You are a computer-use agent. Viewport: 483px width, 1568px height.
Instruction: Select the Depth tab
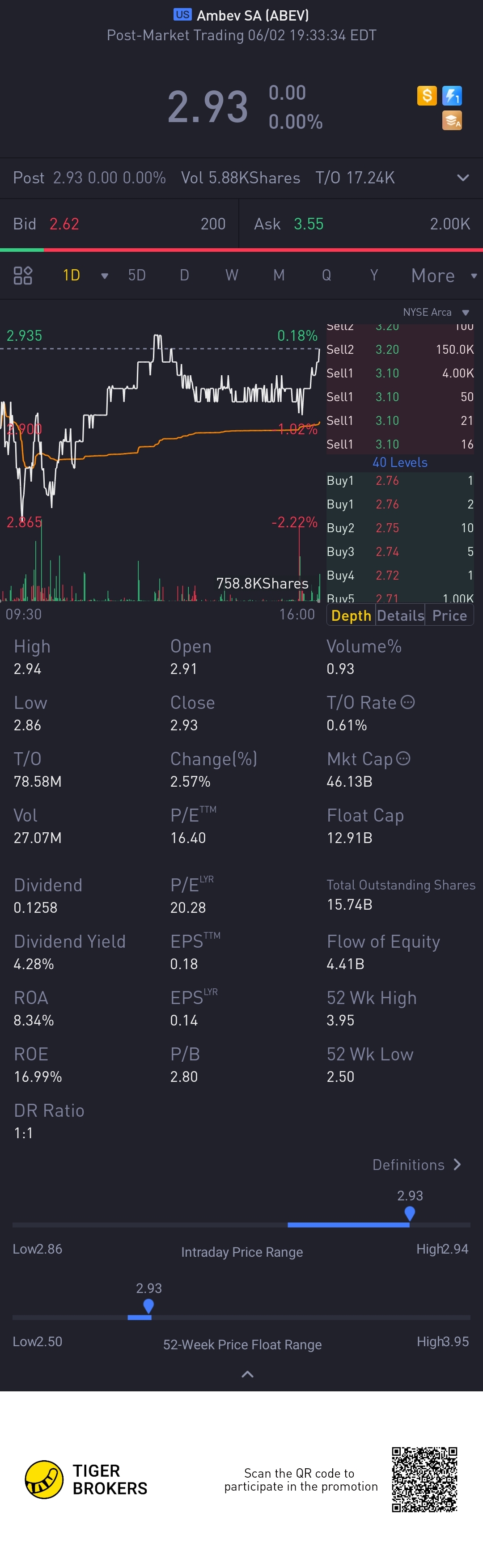(x=351, y=615)
